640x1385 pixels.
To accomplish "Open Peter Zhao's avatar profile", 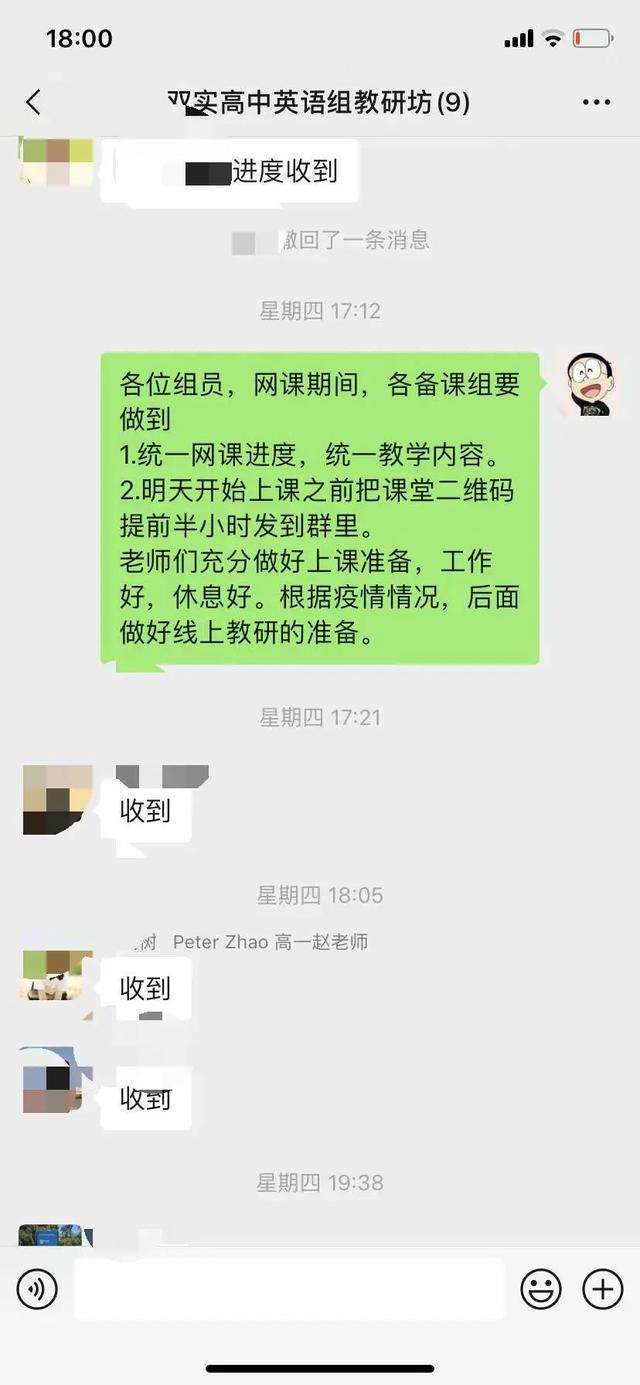I will pos(56,976).
